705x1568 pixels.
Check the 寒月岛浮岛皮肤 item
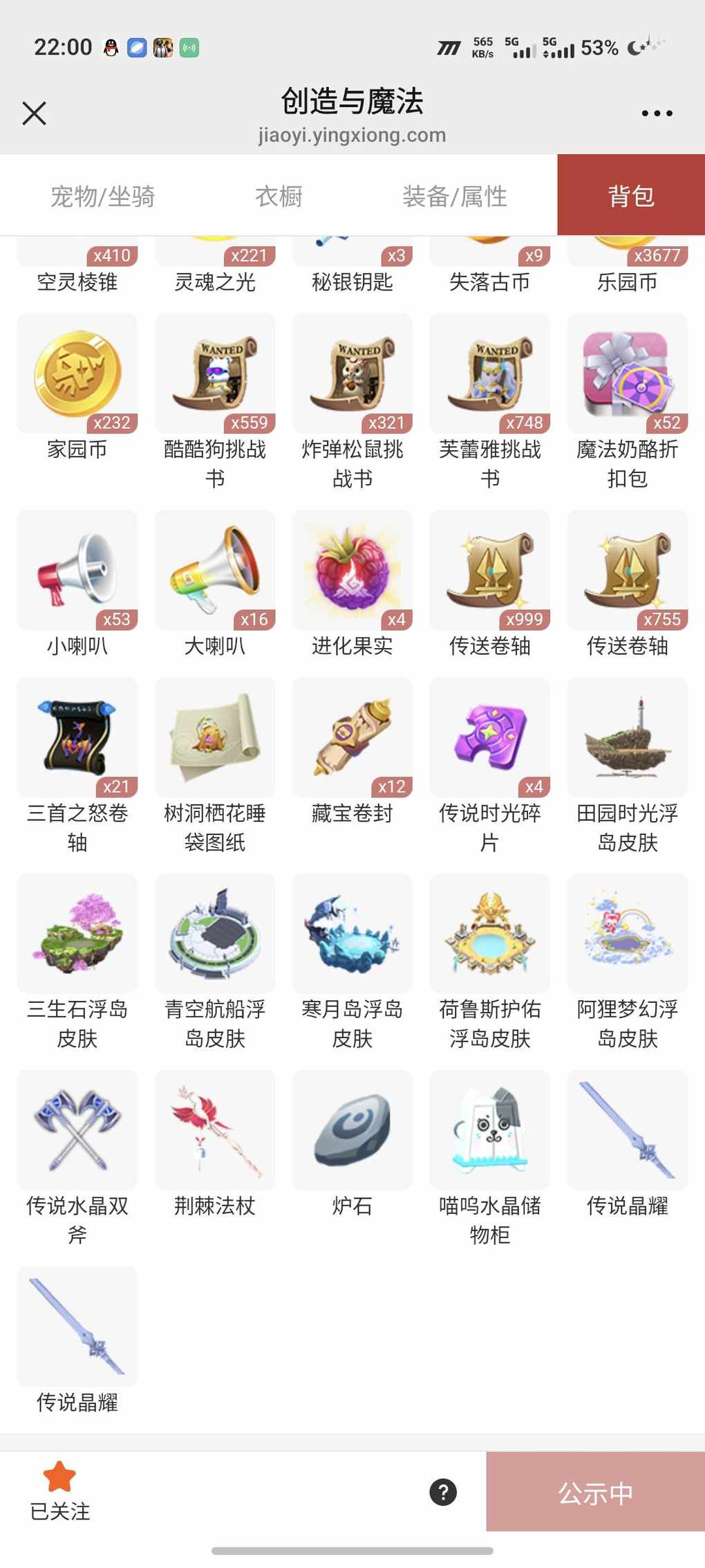pyautogui.click(x=352, y=934)
